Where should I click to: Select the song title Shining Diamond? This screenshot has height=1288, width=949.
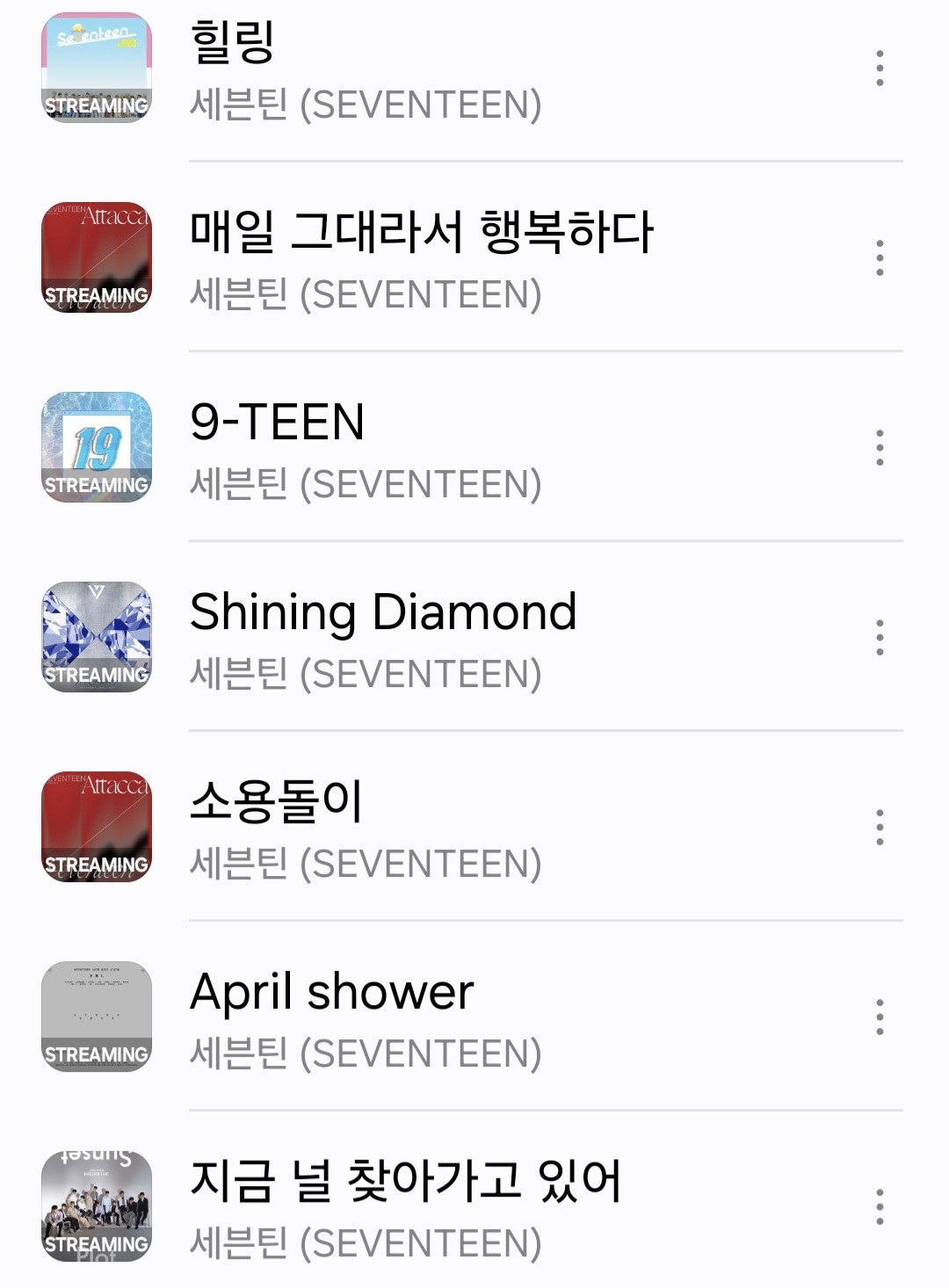tap(383, 613)
